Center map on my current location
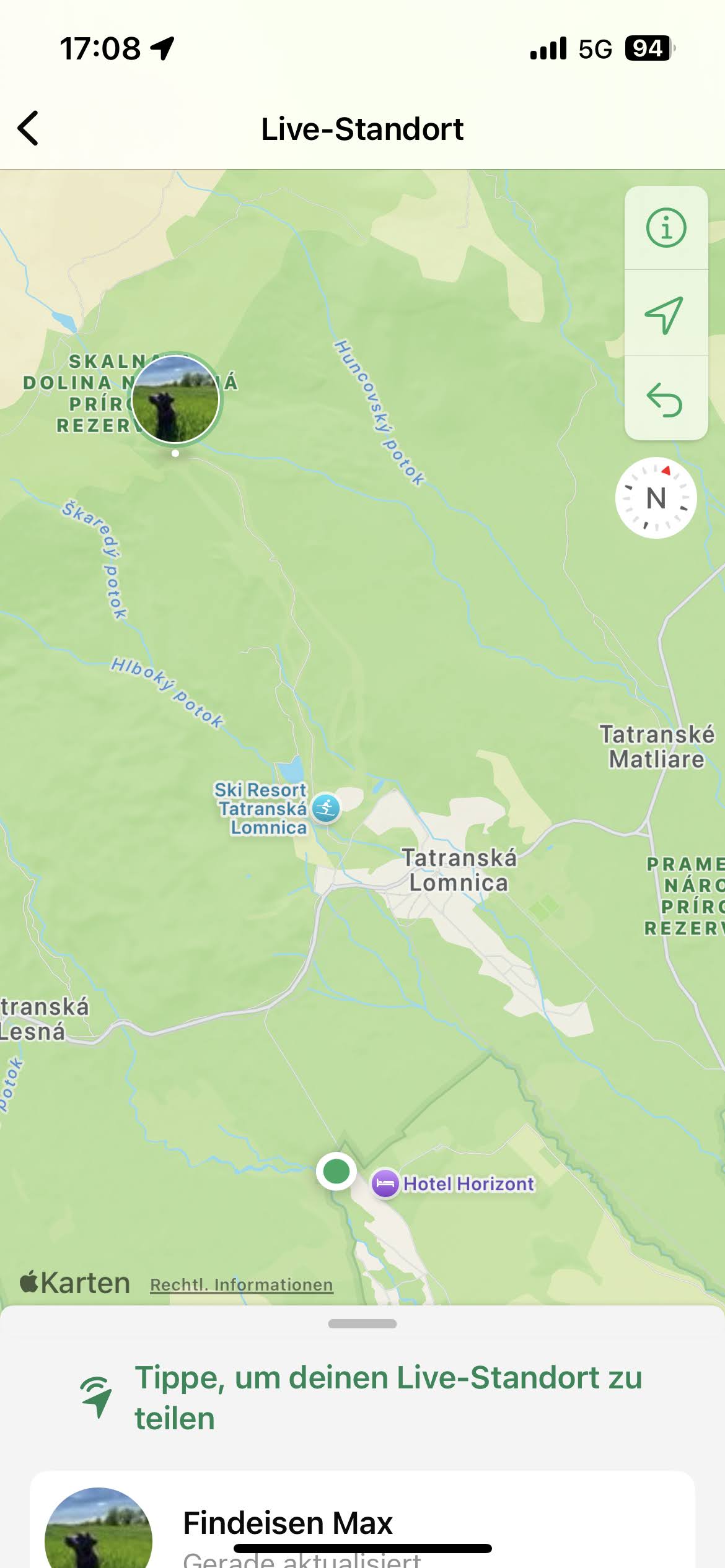 click(x=665, y=314)
